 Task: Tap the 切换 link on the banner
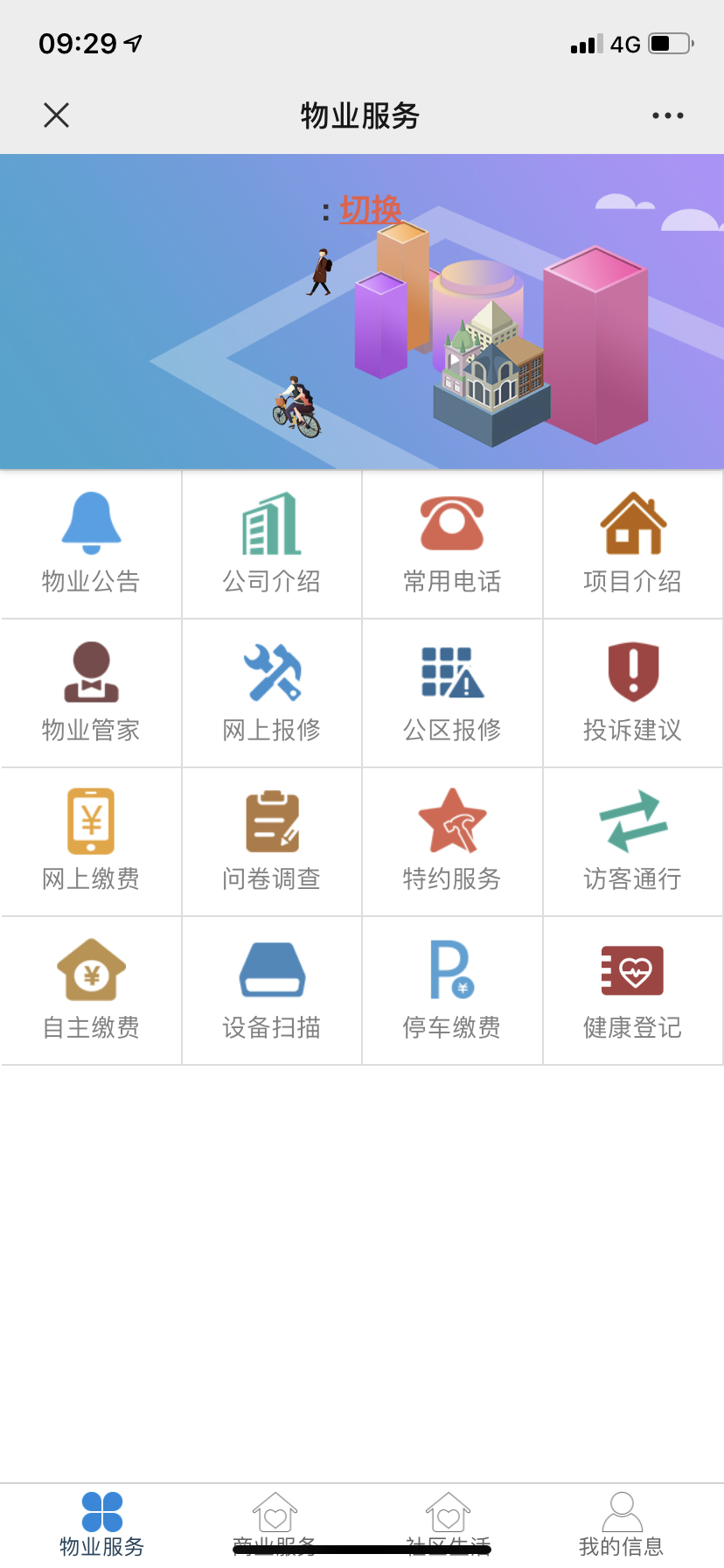coord(371,210)
